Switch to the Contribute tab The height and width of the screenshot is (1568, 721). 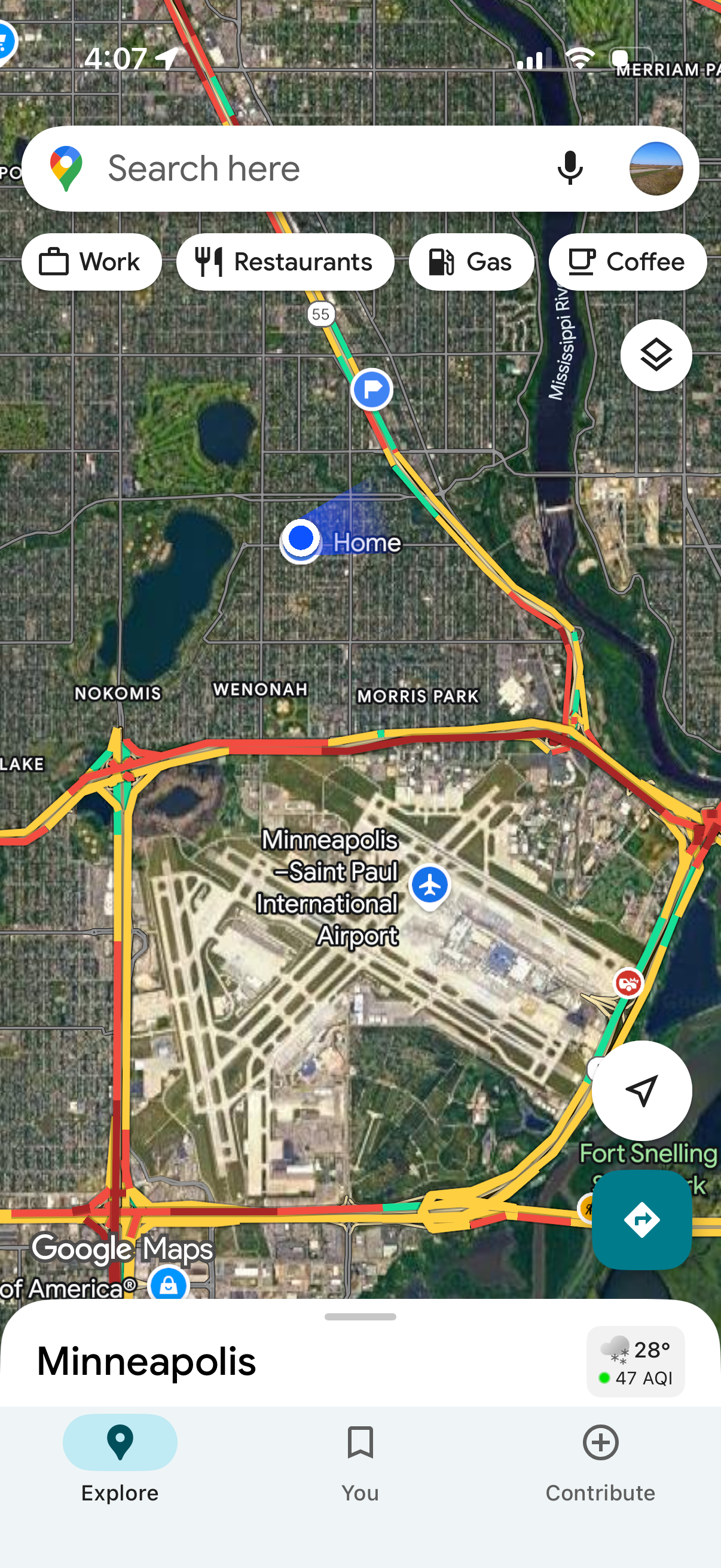600,1462
